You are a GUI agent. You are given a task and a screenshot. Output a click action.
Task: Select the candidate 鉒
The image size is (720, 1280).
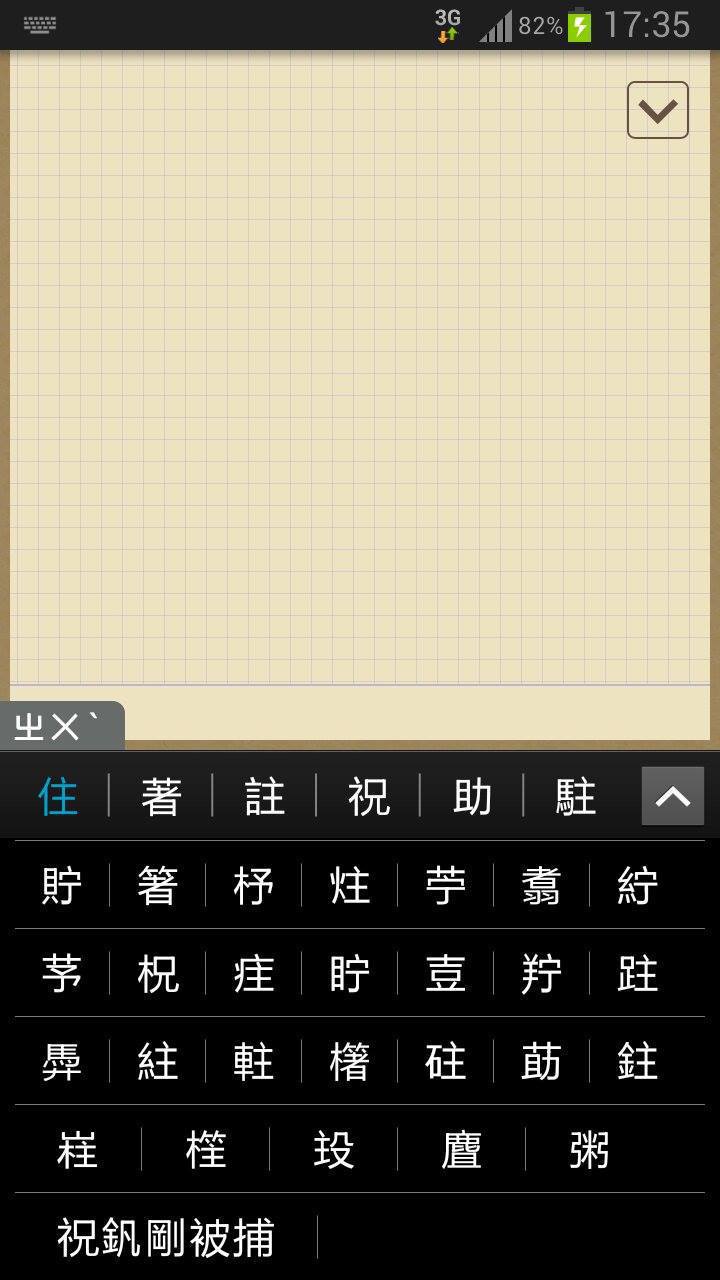pyautogui.click(x=637, y=1062)
